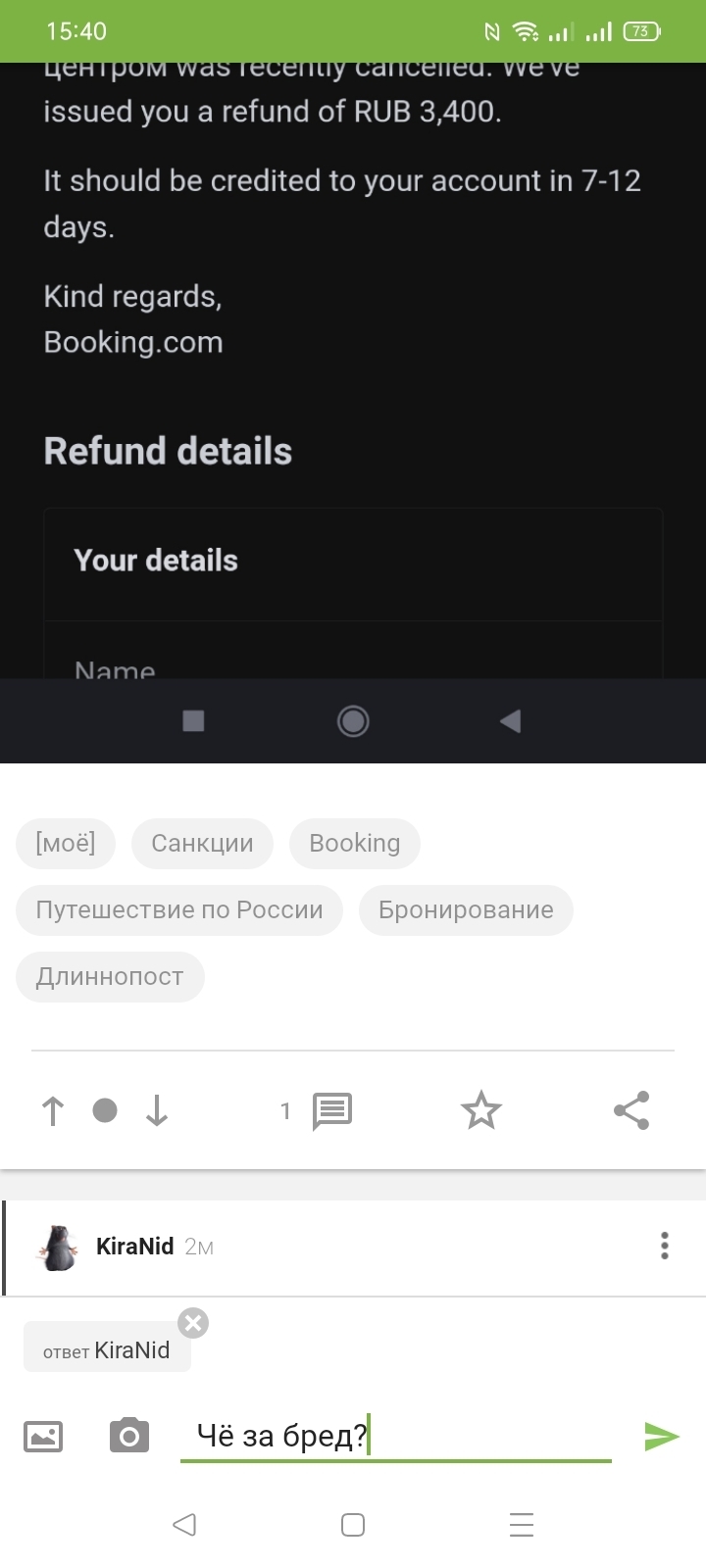Open the [моё] tag
706x1568 pixels.
point(66,844)
